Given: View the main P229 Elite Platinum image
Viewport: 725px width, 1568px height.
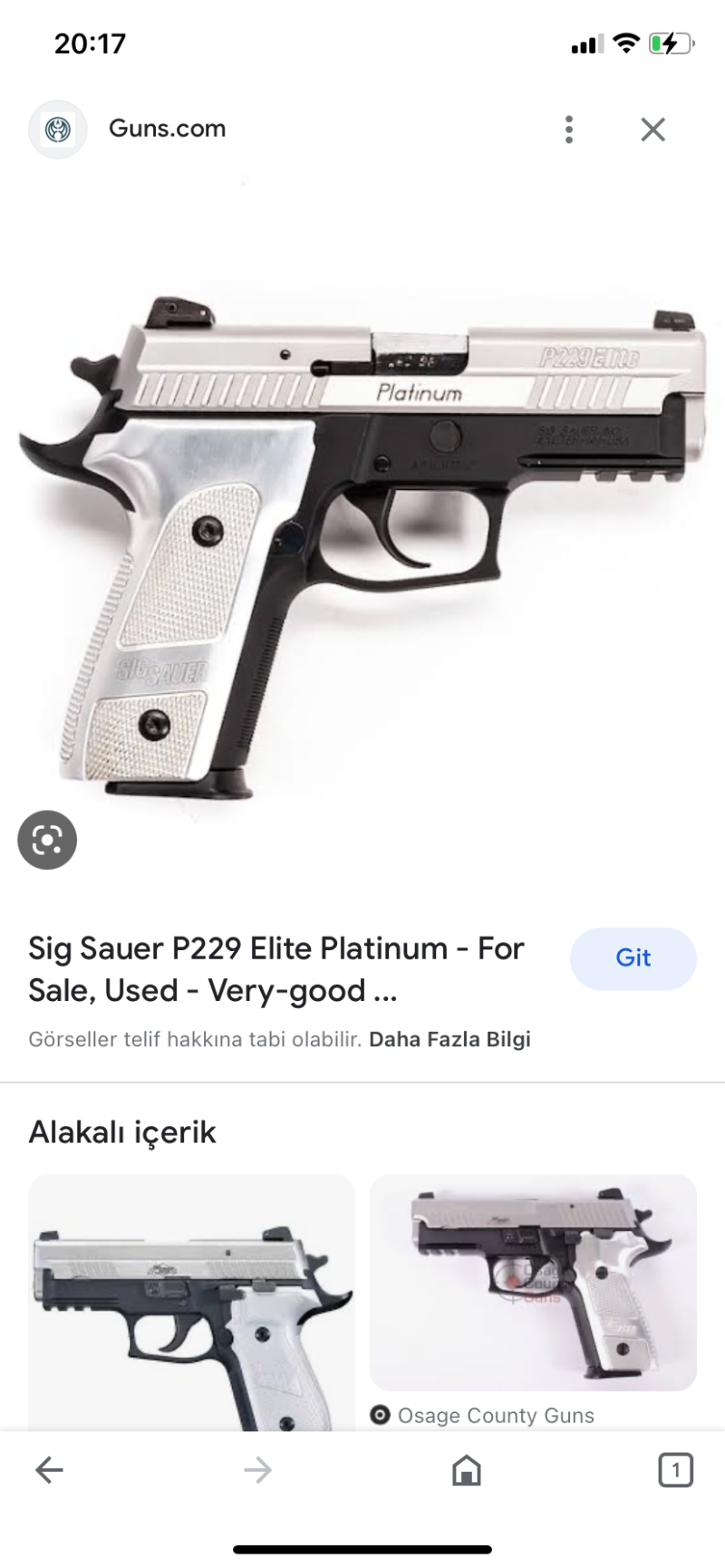Looking at the screenshot, I should pyautogui.click(x=362, y=544).
